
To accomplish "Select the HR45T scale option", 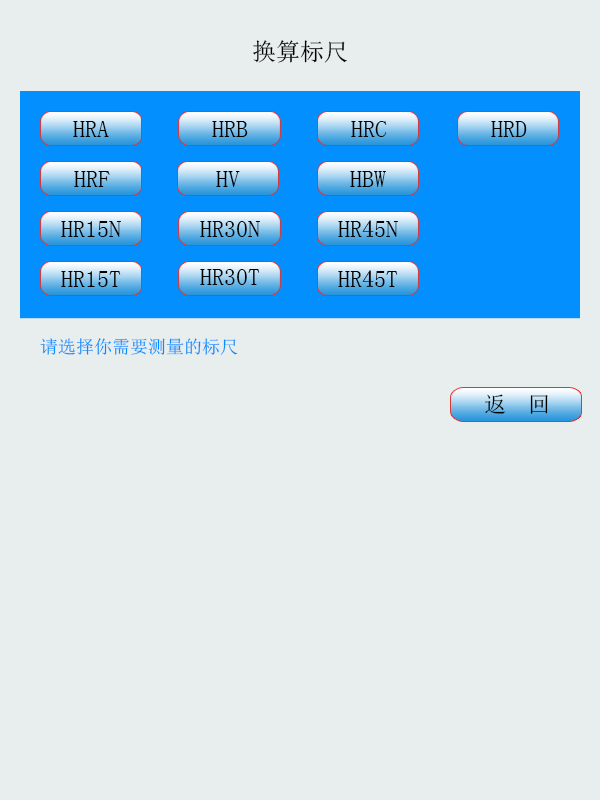I will [x=368, y=279].
